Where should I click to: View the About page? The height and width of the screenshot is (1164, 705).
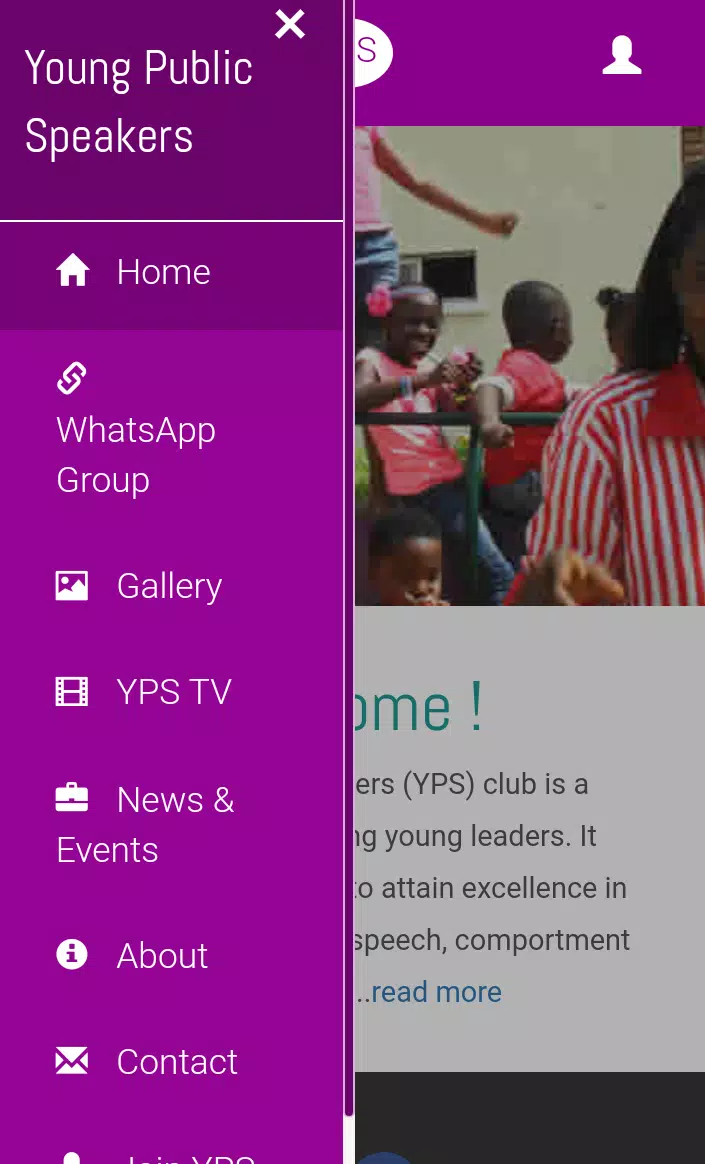pyautogui.click(x=171, y=956)
